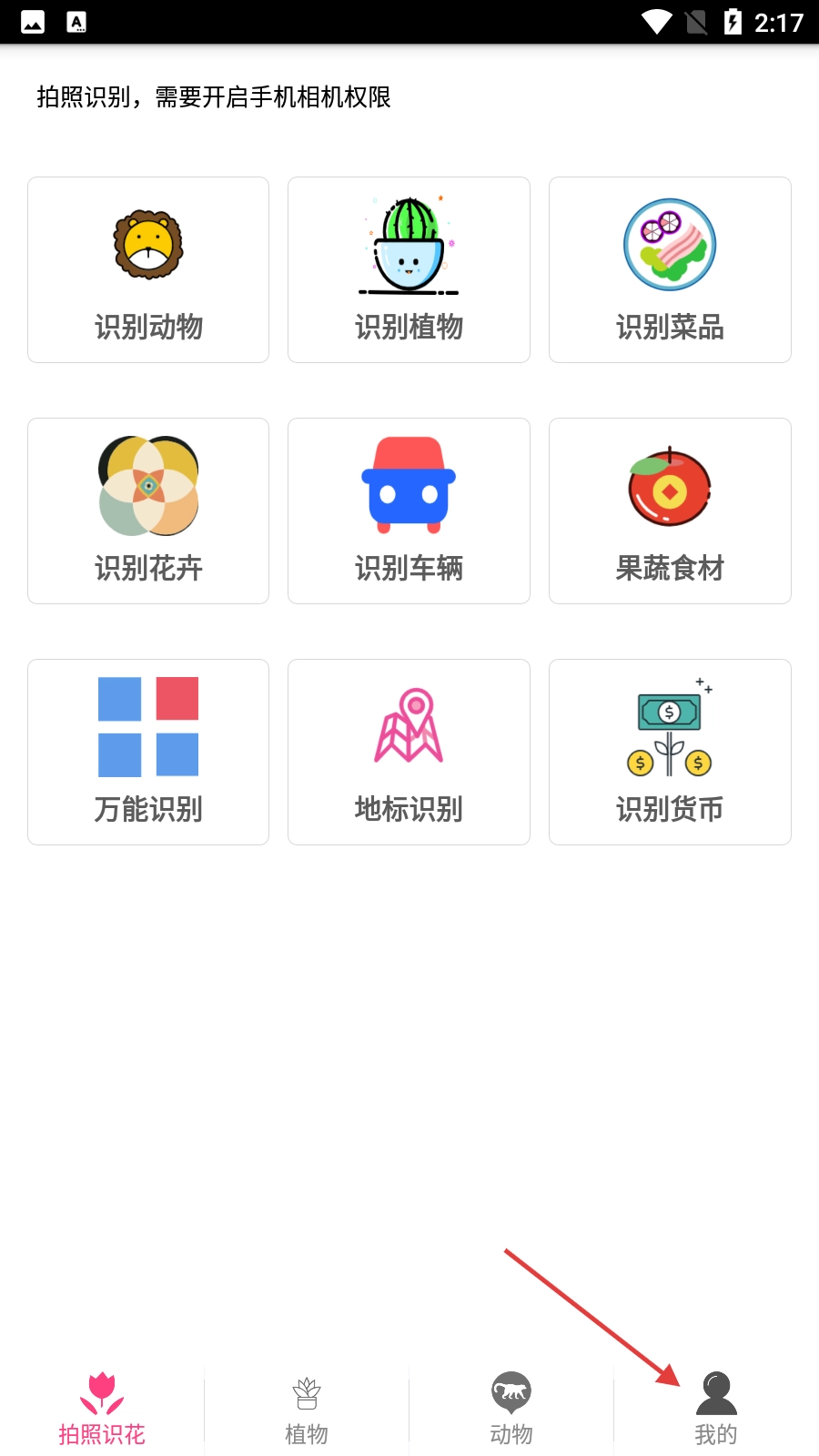Open the 识别动物 animal recognition card
Screen dimensions: 819x1456
point(148,270)
